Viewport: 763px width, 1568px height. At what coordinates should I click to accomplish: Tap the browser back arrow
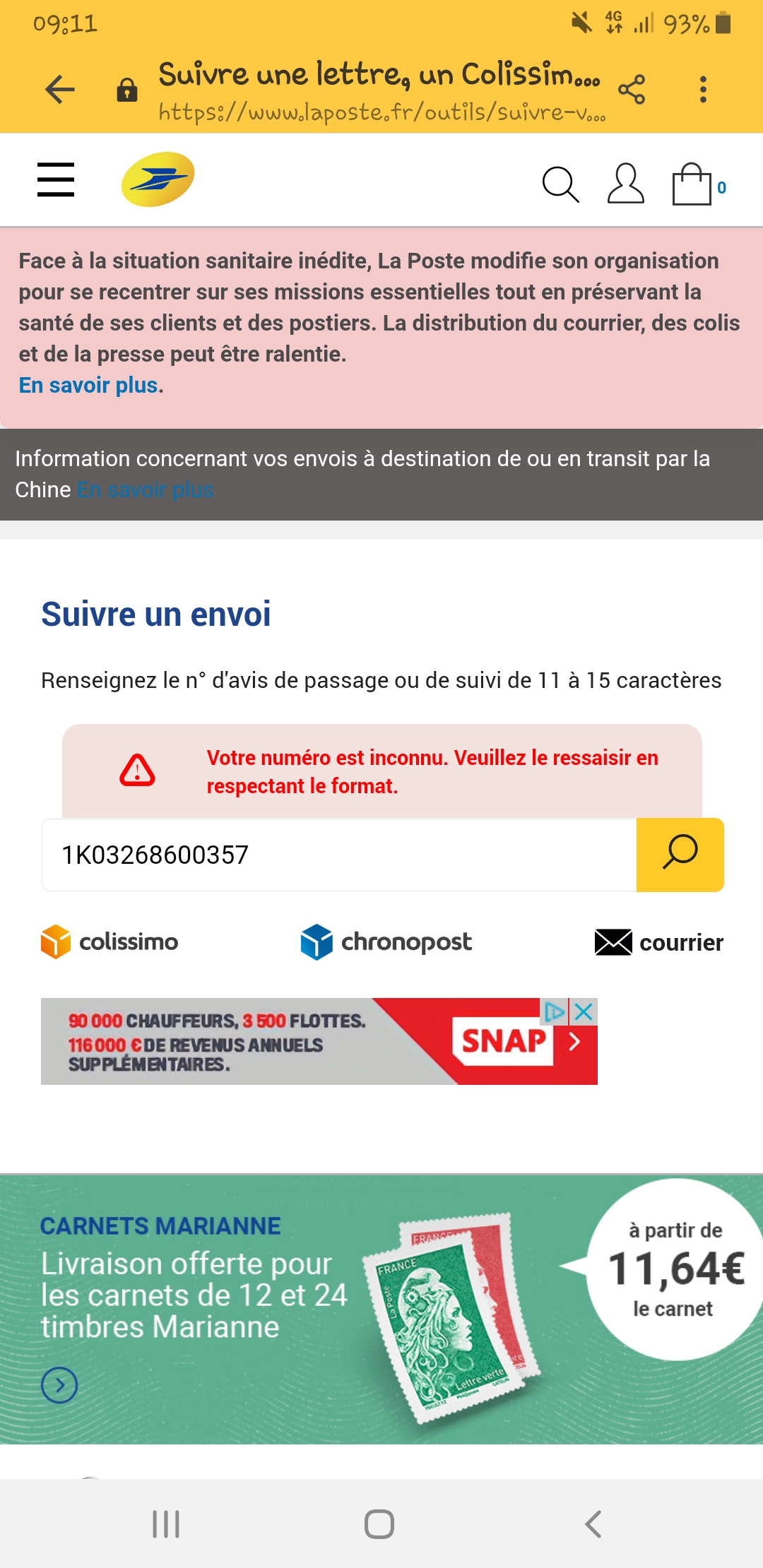[60, 89]
